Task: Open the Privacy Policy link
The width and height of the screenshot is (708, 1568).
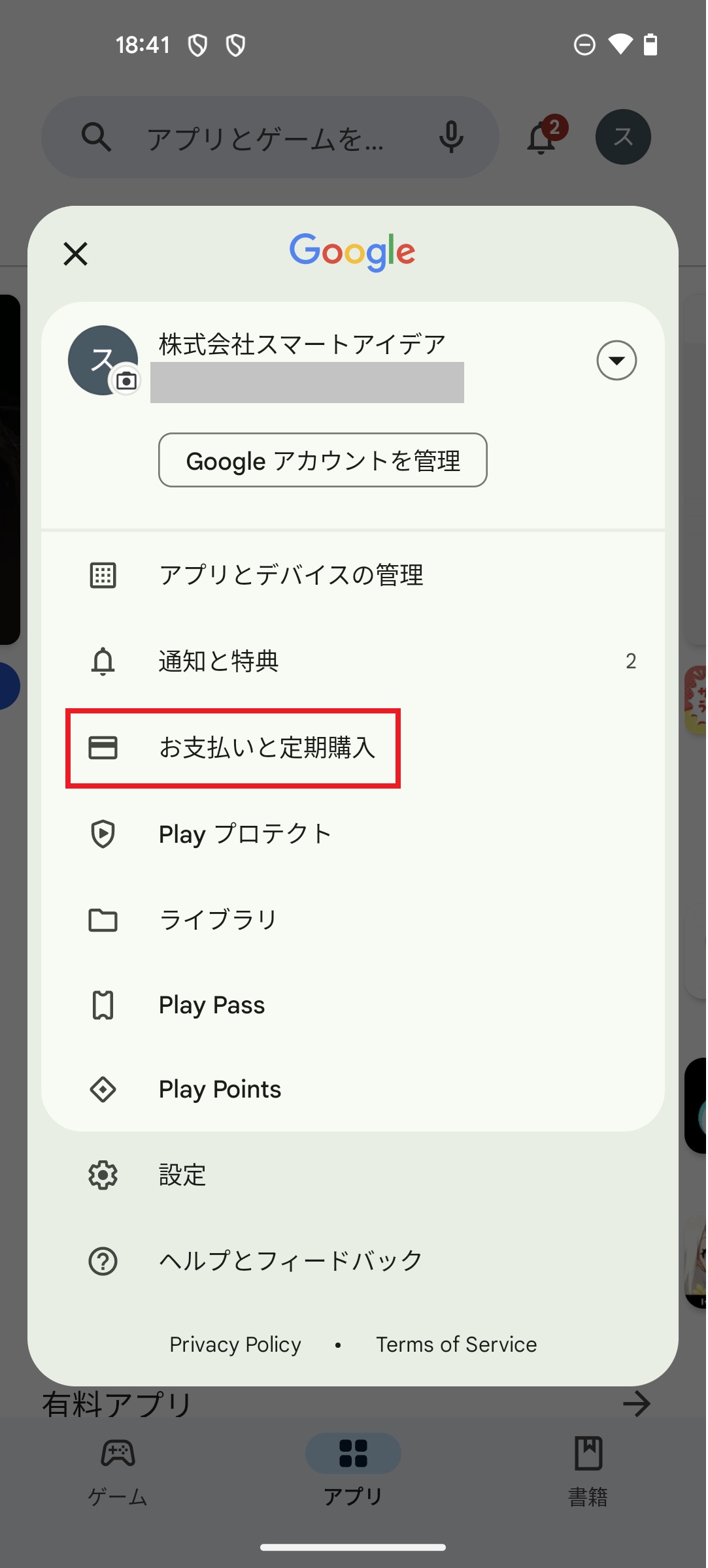Action: click(235, 1345)
